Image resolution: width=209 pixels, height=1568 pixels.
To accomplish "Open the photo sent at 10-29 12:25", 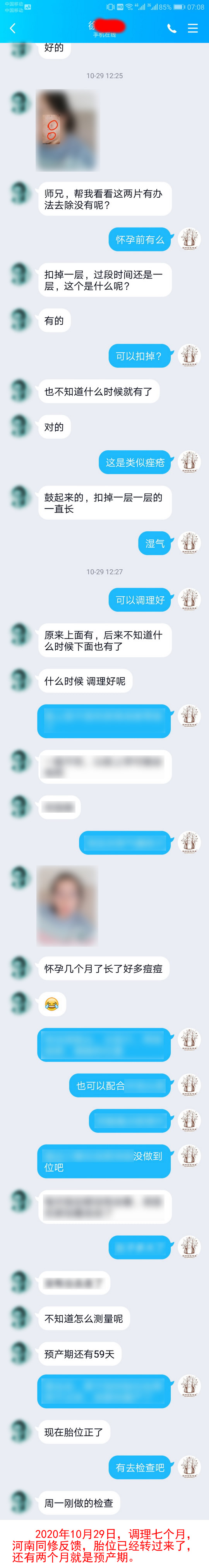I will (67, 130).
